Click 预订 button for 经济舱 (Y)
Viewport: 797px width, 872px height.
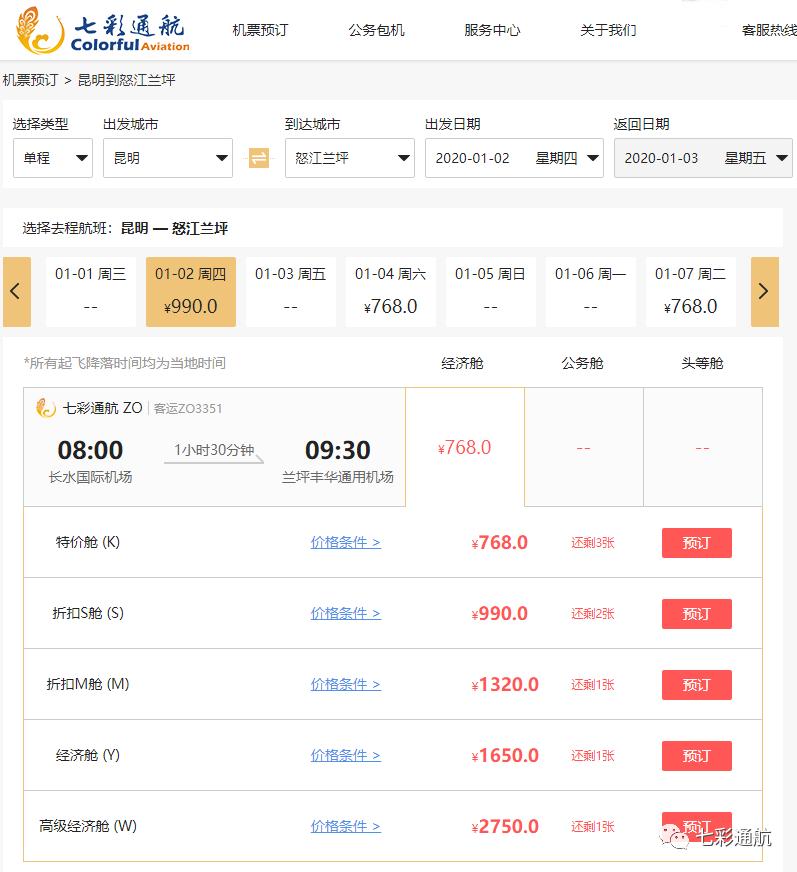tap(696, 756)
